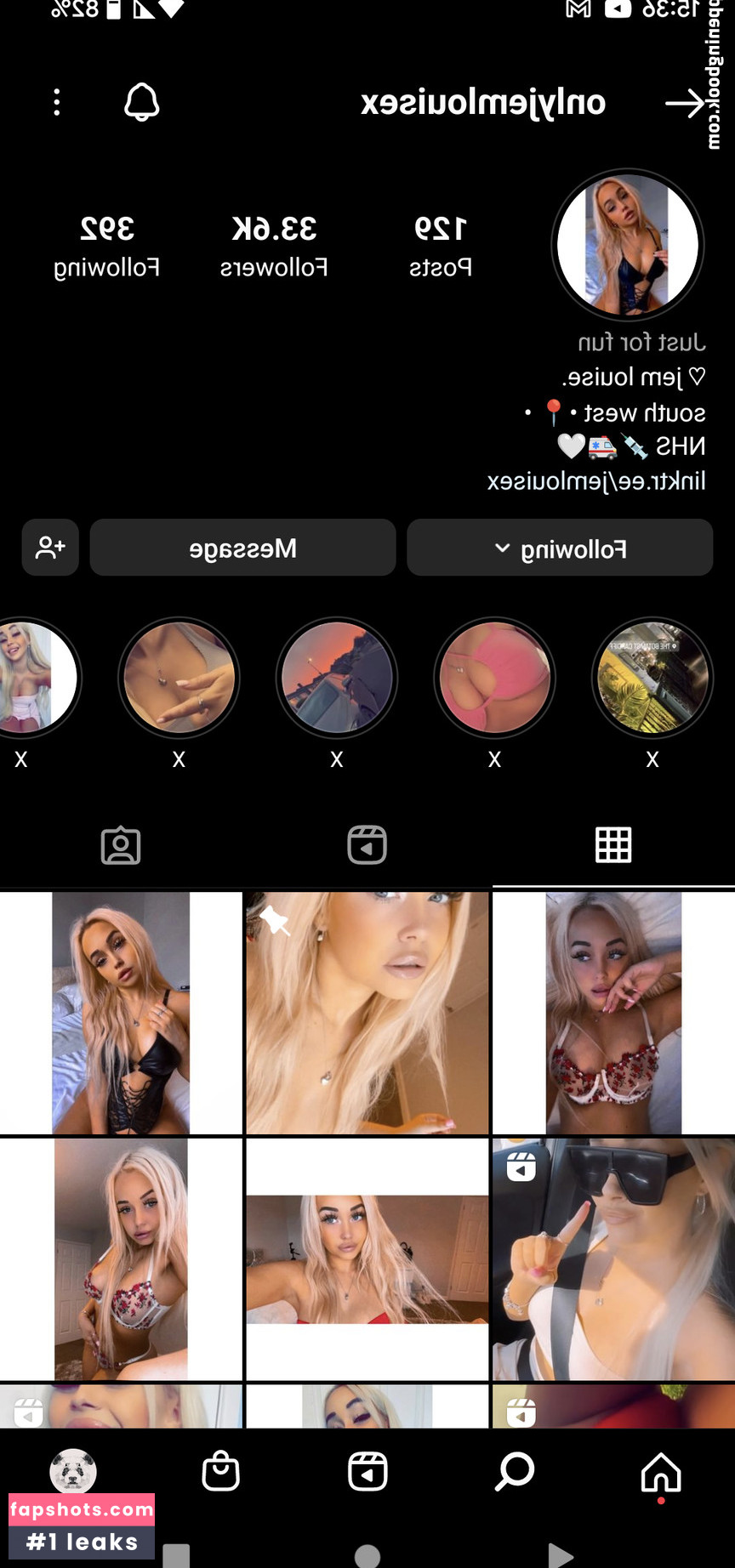Viewport: 735px width, 1568px height.
Task: Tap the Message button
Action: pyautogui.click(x=242, y=548)
